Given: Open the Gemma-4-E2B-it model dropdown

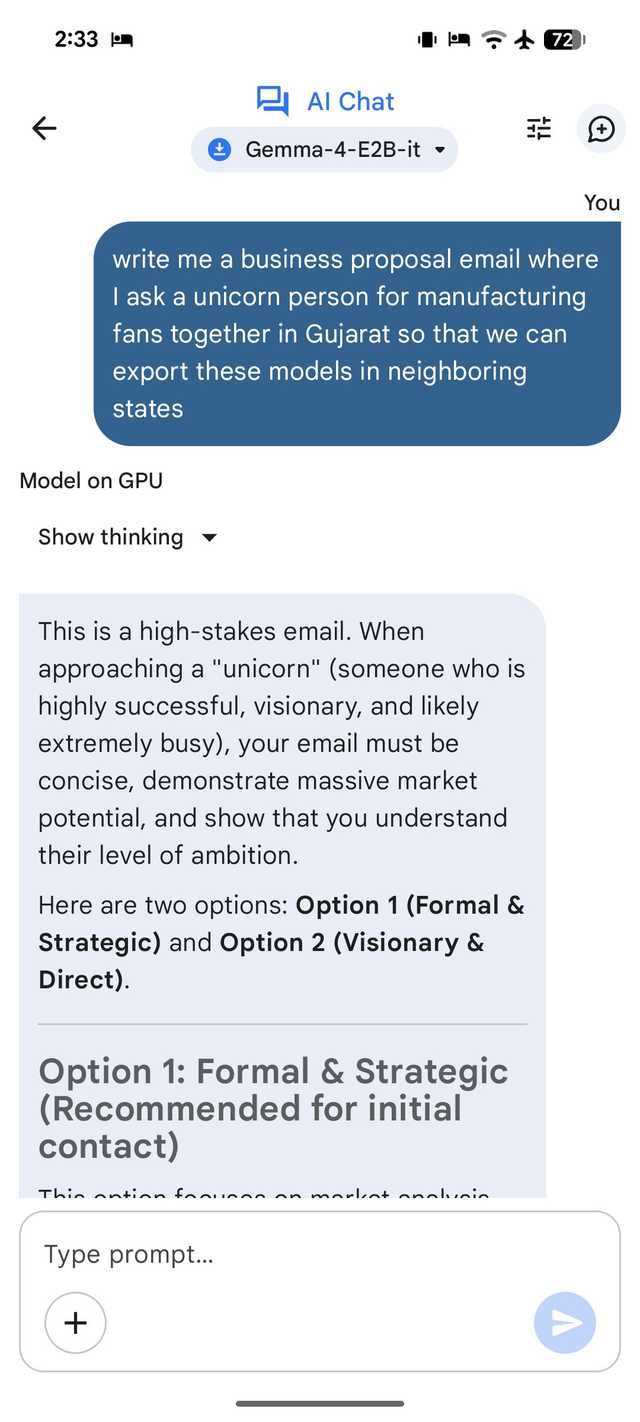Looking at the screenshot, I should (325, 150).
